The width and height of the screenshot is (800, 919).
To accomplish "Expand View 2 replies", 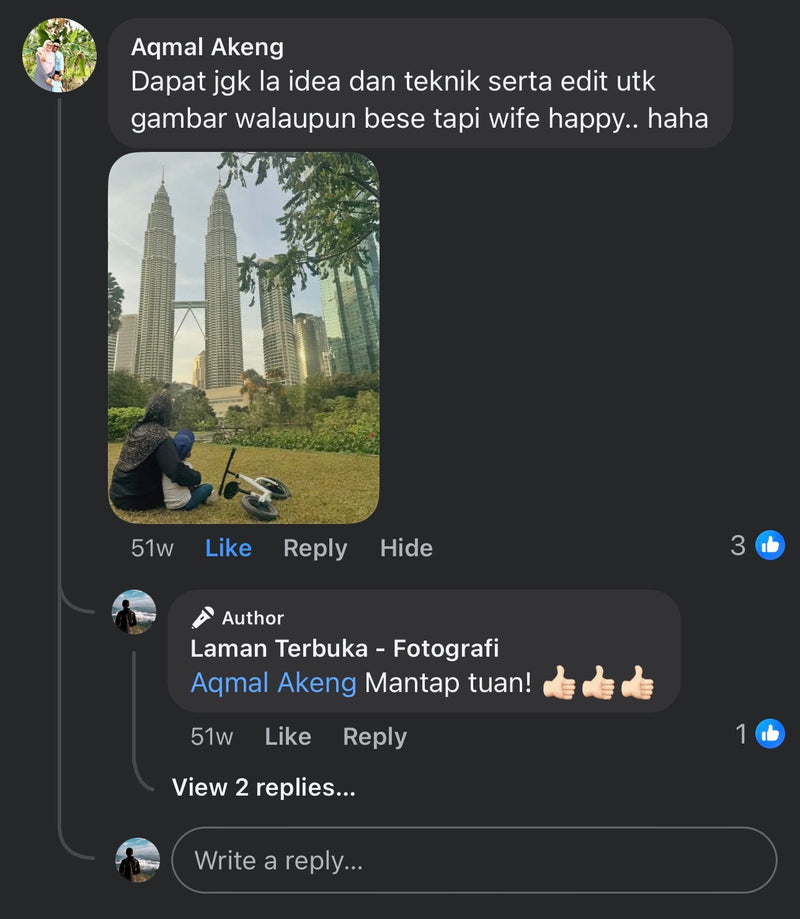I will click(x=263, y=787).
